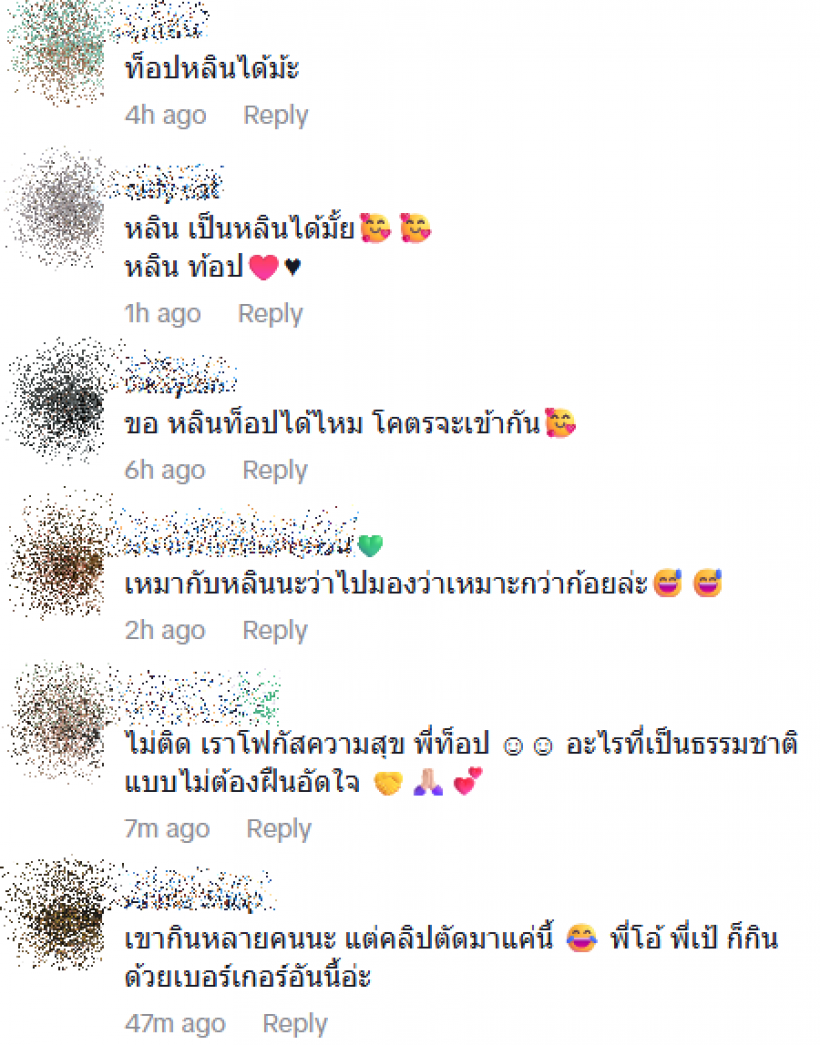Viewport: 820px width, 1045px height.
Task: Reply to the comment from 2h ago
Action: tap(275, 631)
